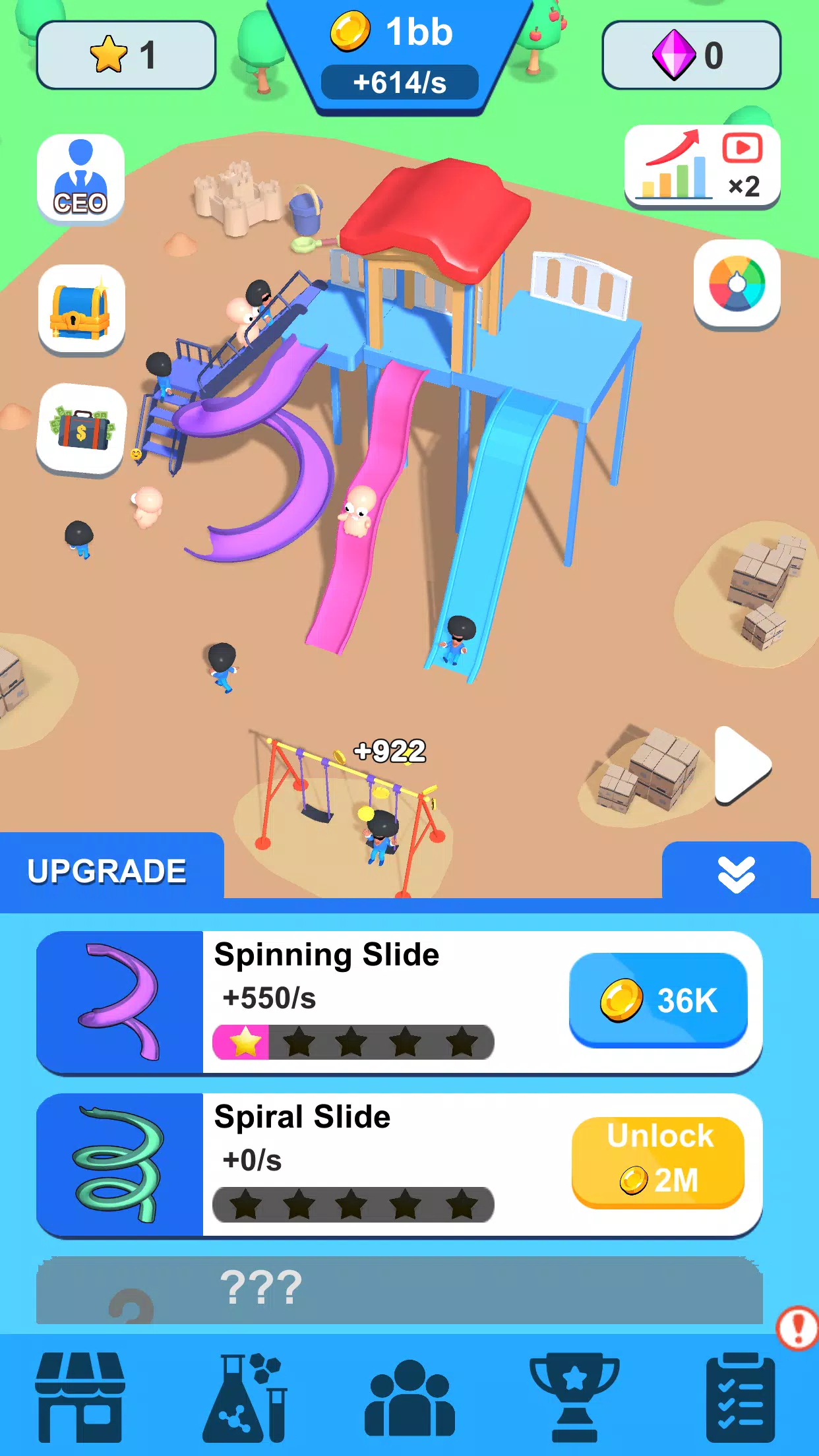
Task: Open the lucky spin wheel
Action: (737, 284)
